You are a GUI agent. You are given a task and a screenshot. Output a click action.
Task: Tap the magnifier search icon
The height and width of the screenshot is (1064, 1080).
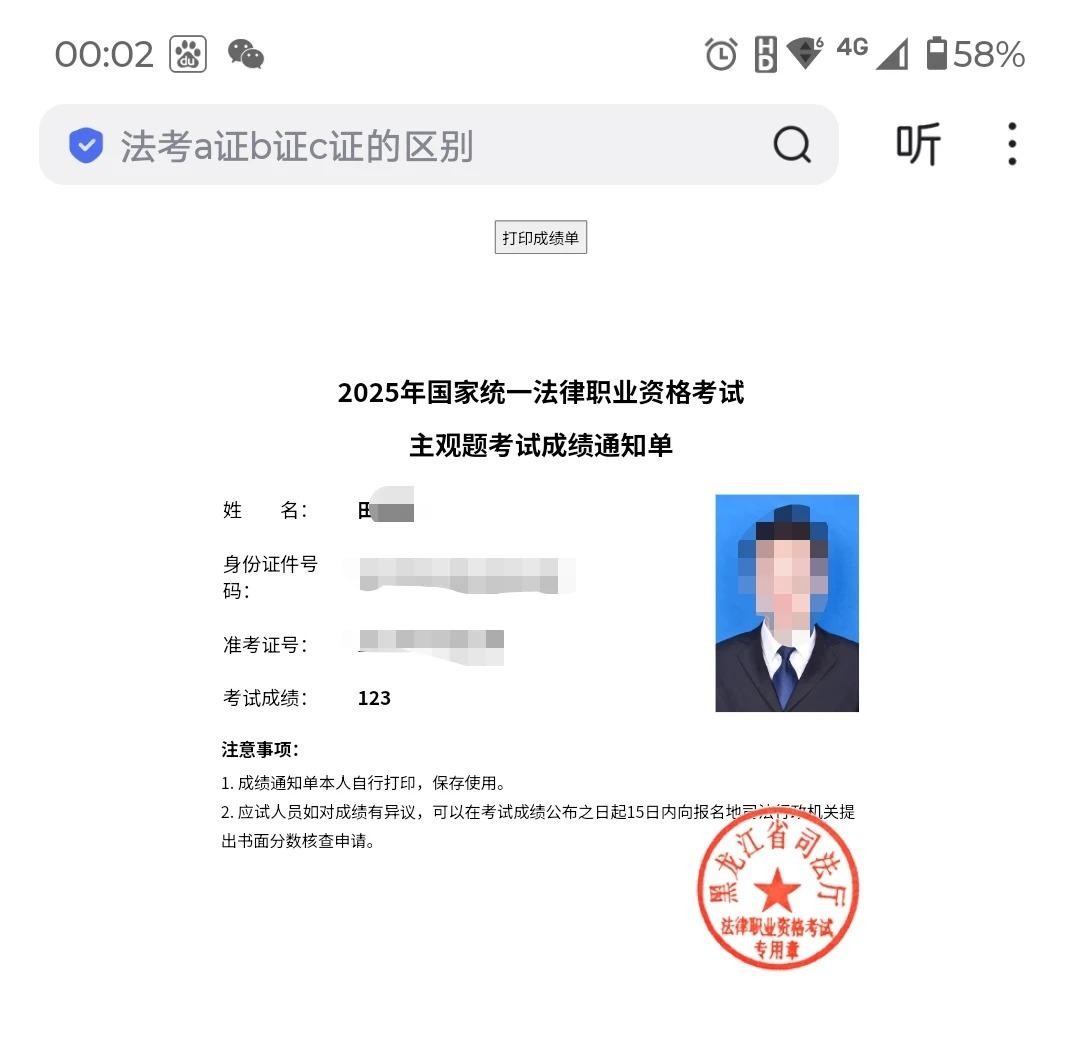(x=792, y=146)
